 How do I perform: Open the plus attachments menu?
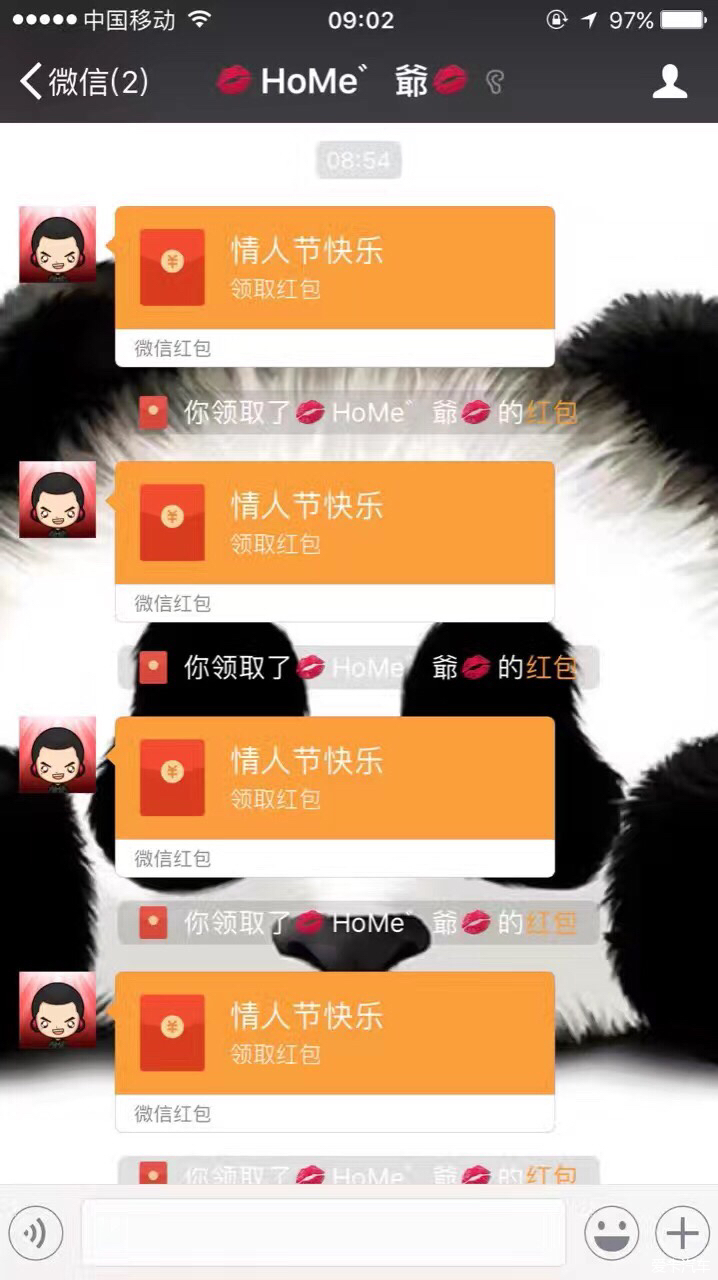[x=682, y=1233]
